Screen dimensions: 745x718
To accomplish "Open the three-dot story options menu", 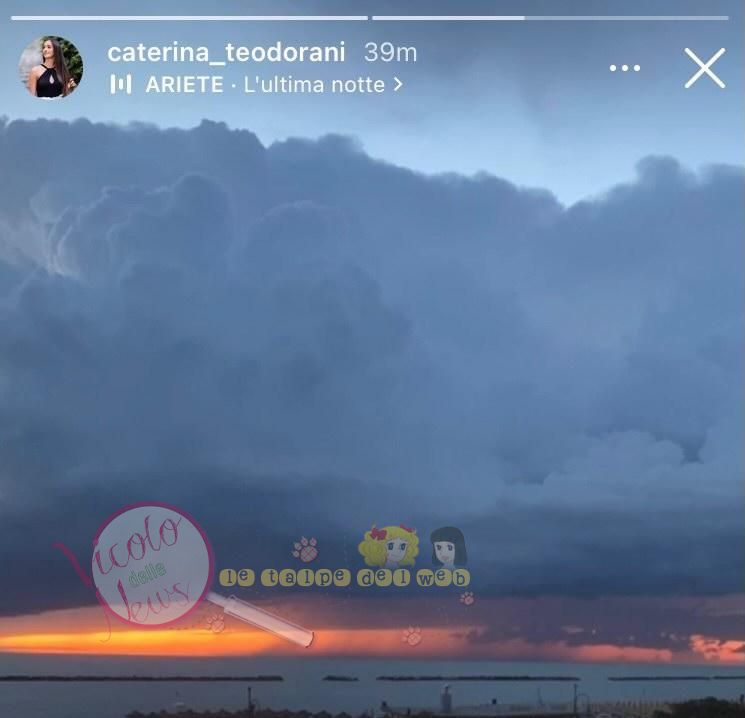I will point(625,68).
